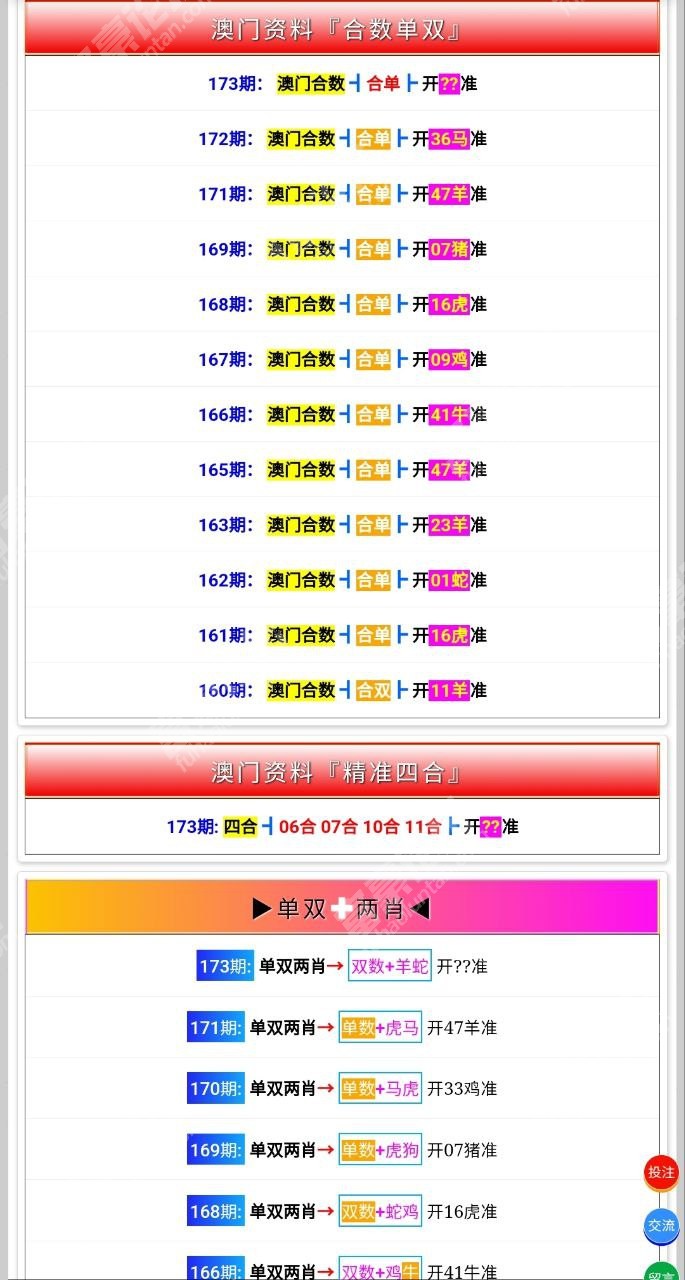Tap the red 投注 floating button
The width and height of the screenshot is (685, 1280).
coord(661,1172)
